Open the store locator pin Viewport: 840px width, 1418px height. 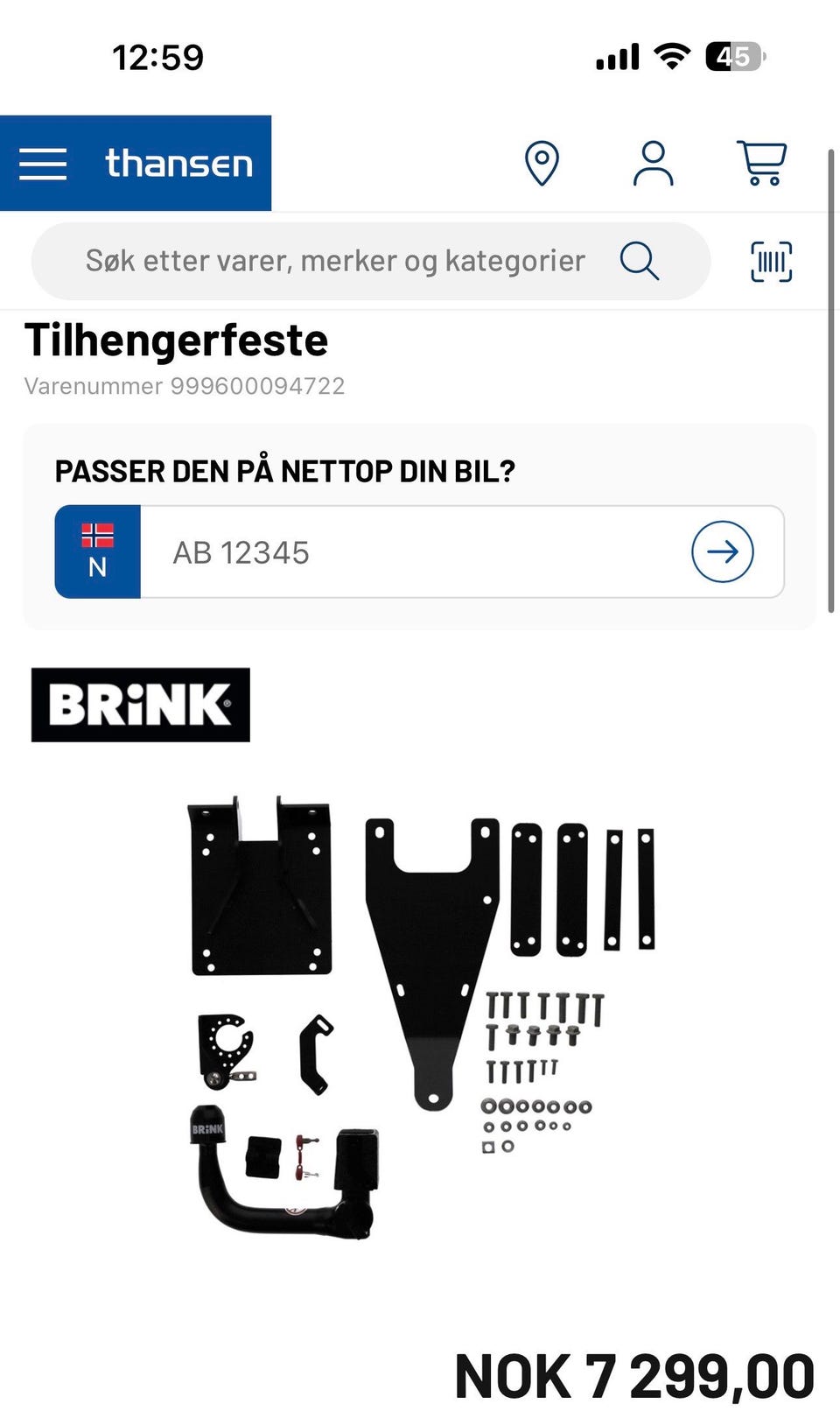tap(542, 164)
